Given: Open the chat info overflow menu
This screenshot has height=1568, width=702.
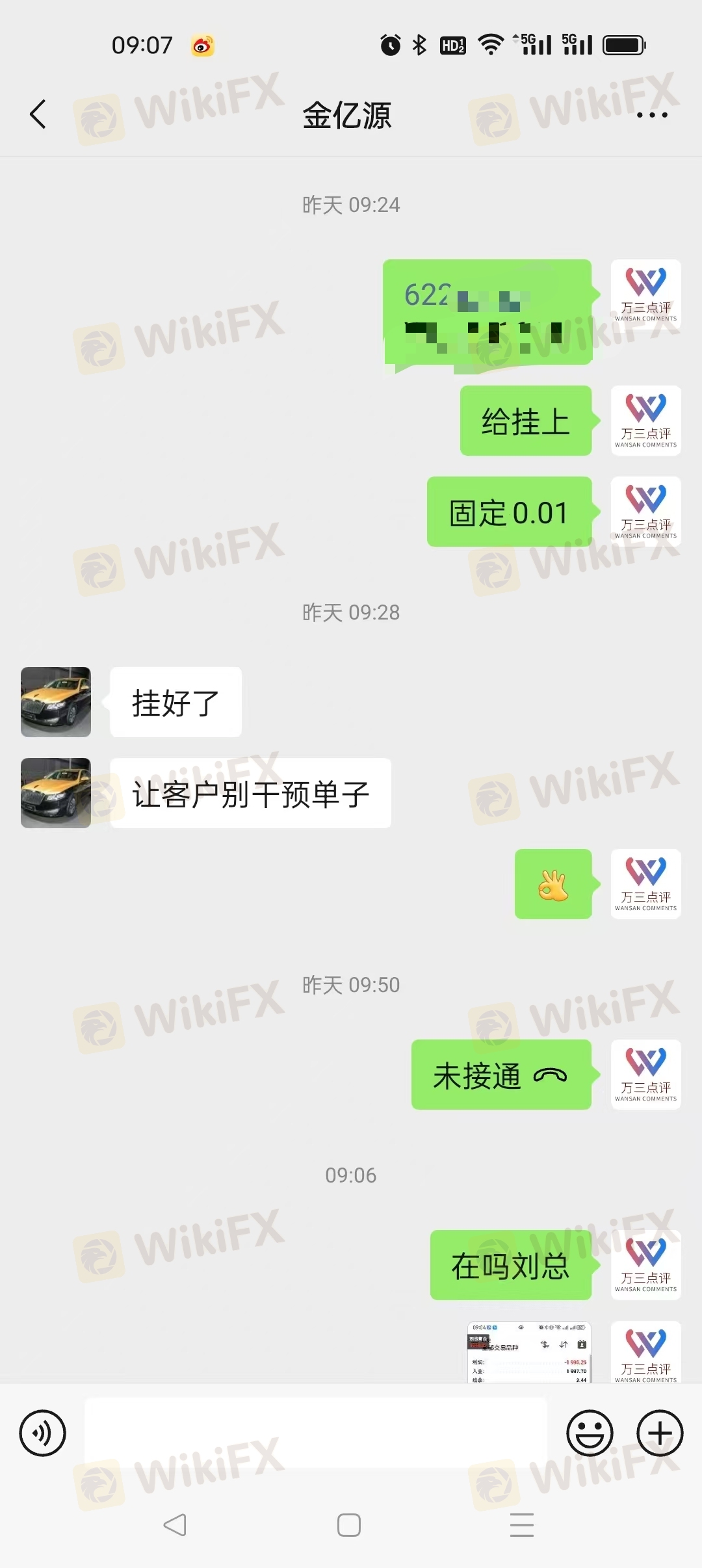Looking at the screenshot, I should pos(651,115).
